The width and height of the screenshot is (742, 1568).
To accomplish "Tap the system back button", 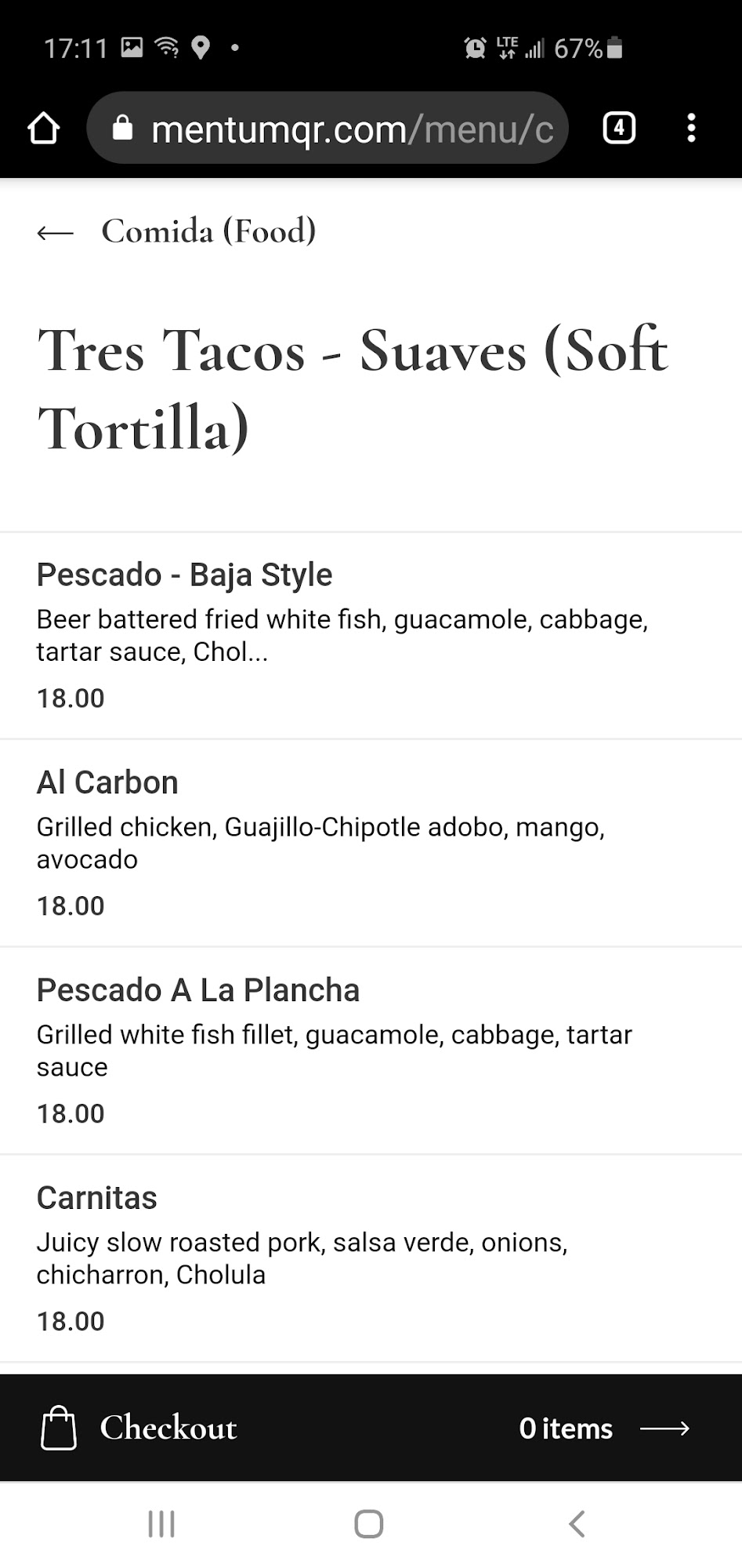I will pos(577,1524).
